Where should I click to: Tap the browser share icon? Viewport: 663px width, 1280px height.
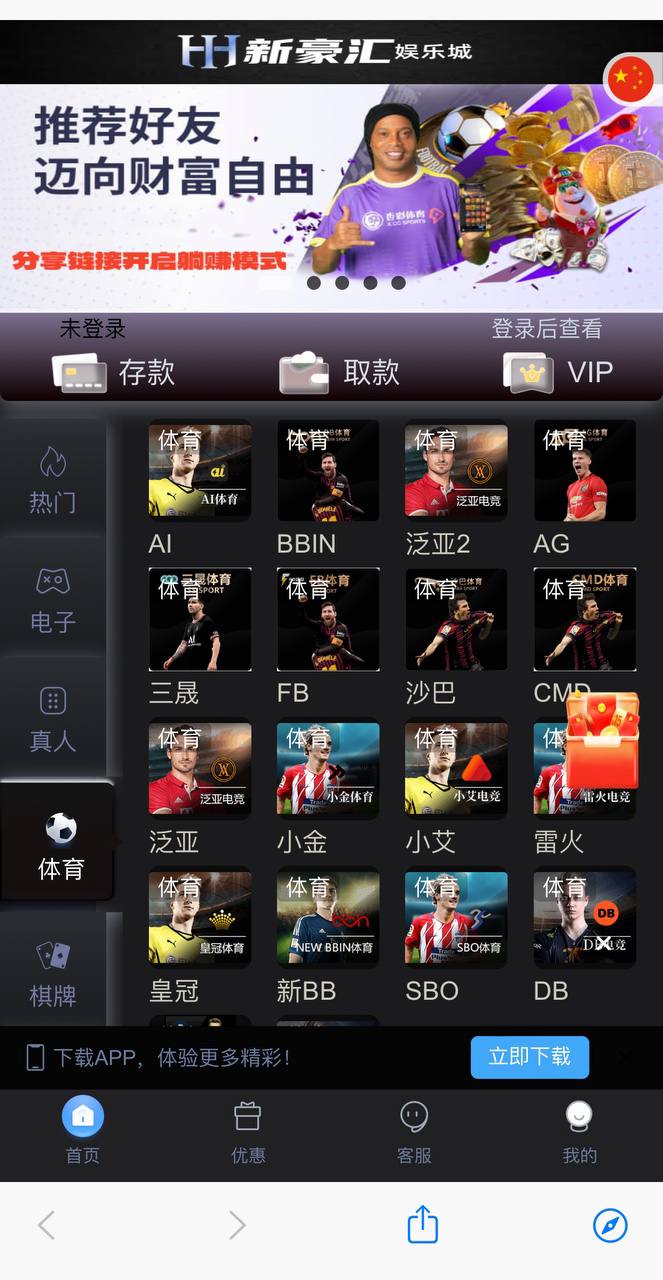(423, 1224)
